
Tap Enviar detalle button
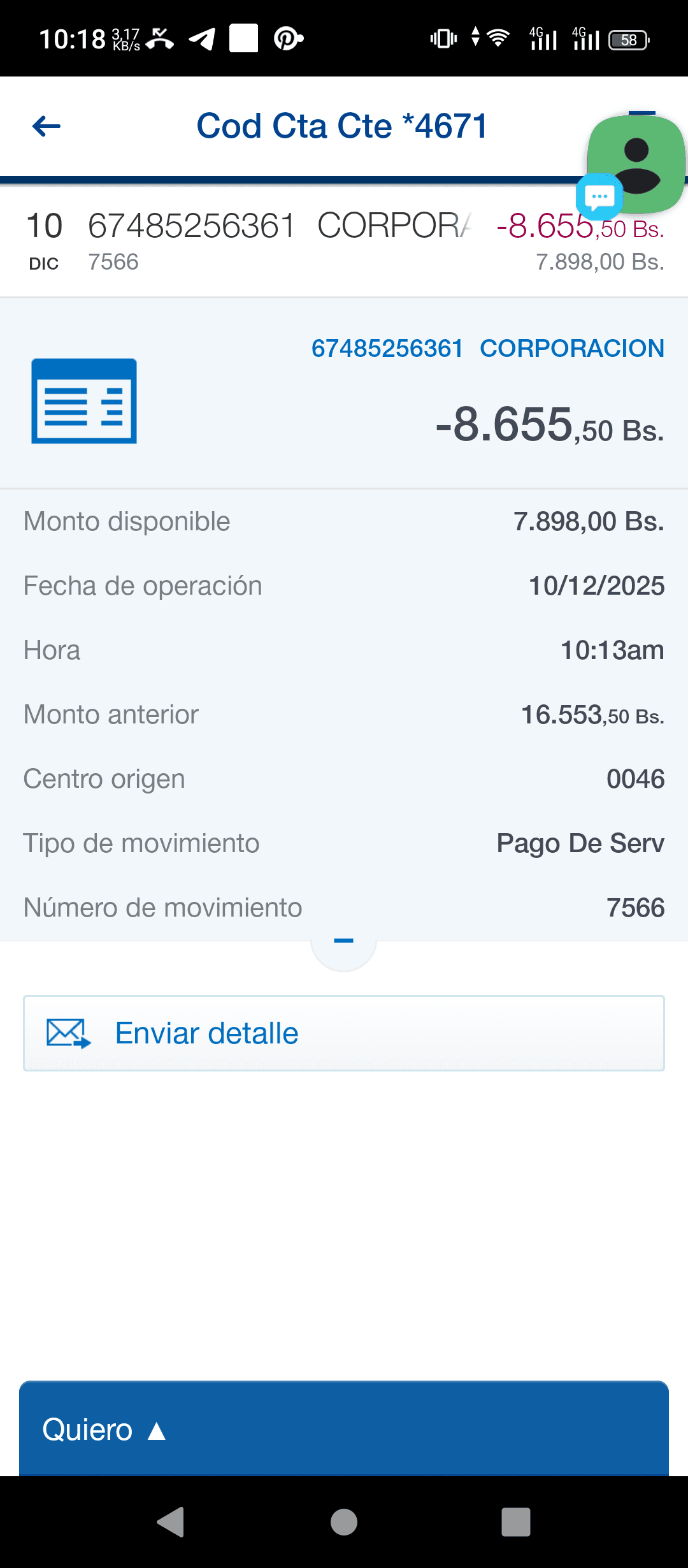click(344, 1033)
